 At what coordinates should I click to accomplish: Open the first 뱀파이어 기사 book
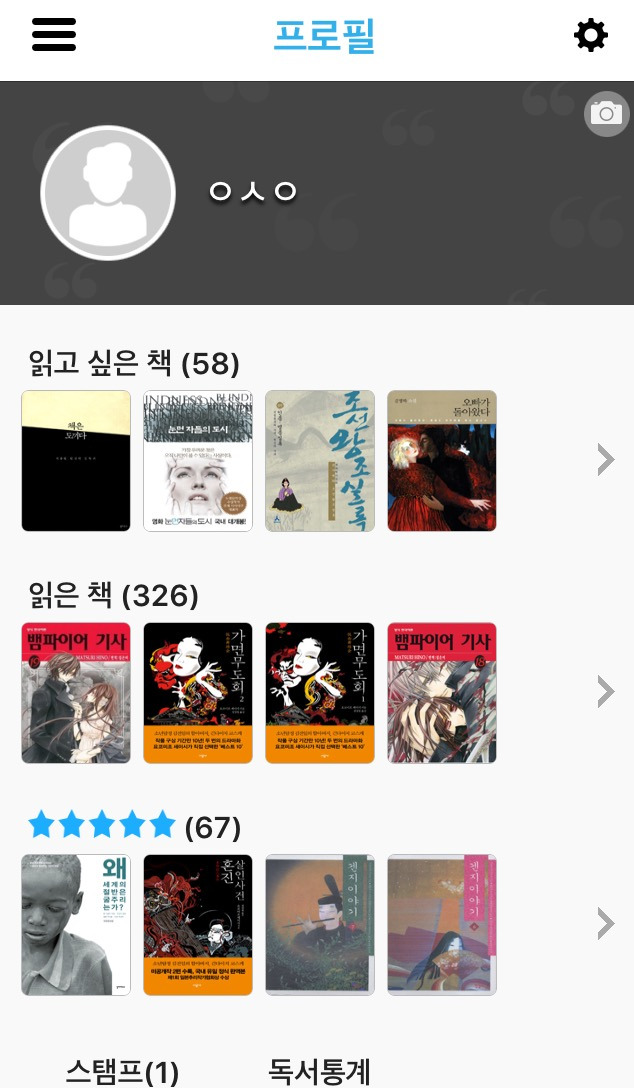point(76,693)
